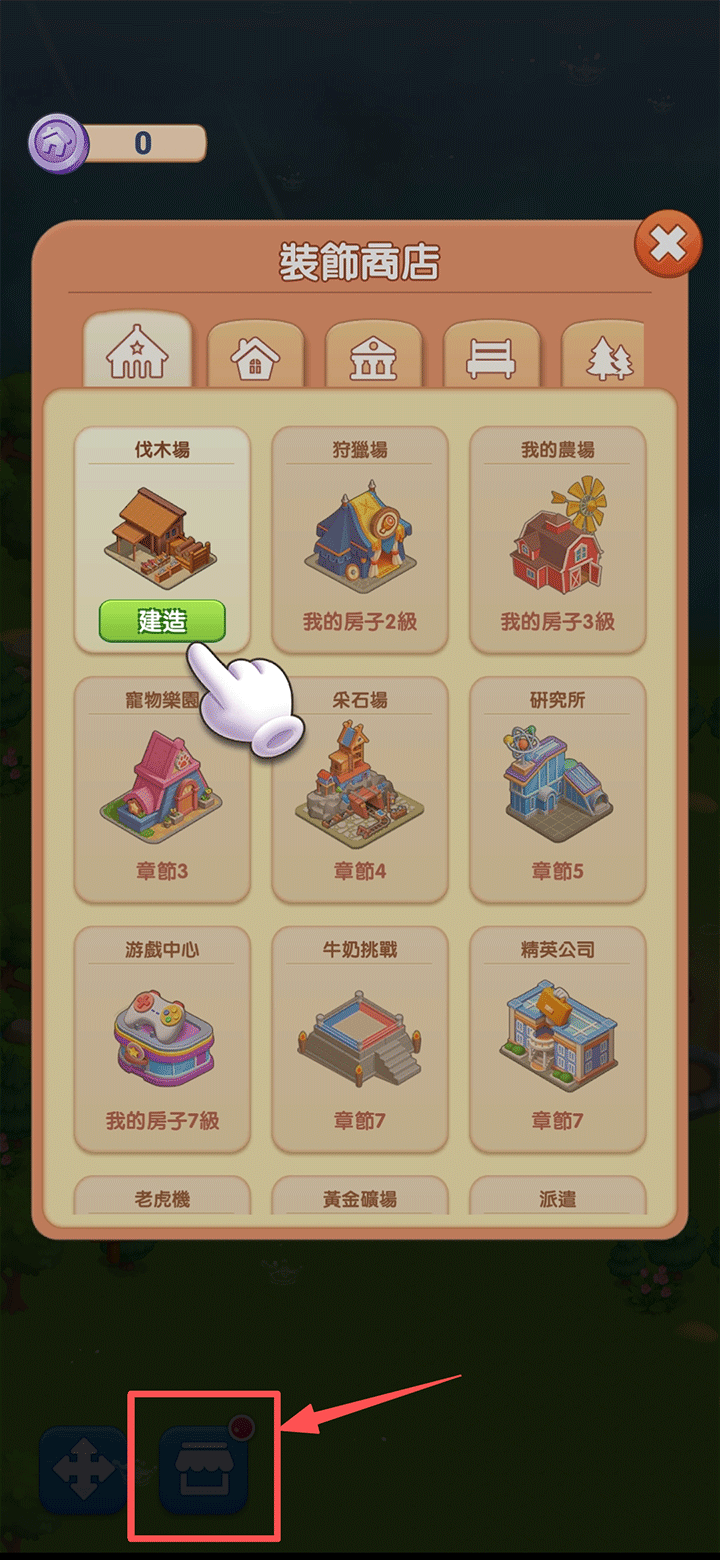View the 游戲中心 card
This screenshot has height=1560, width=720.
[162, 1040]
